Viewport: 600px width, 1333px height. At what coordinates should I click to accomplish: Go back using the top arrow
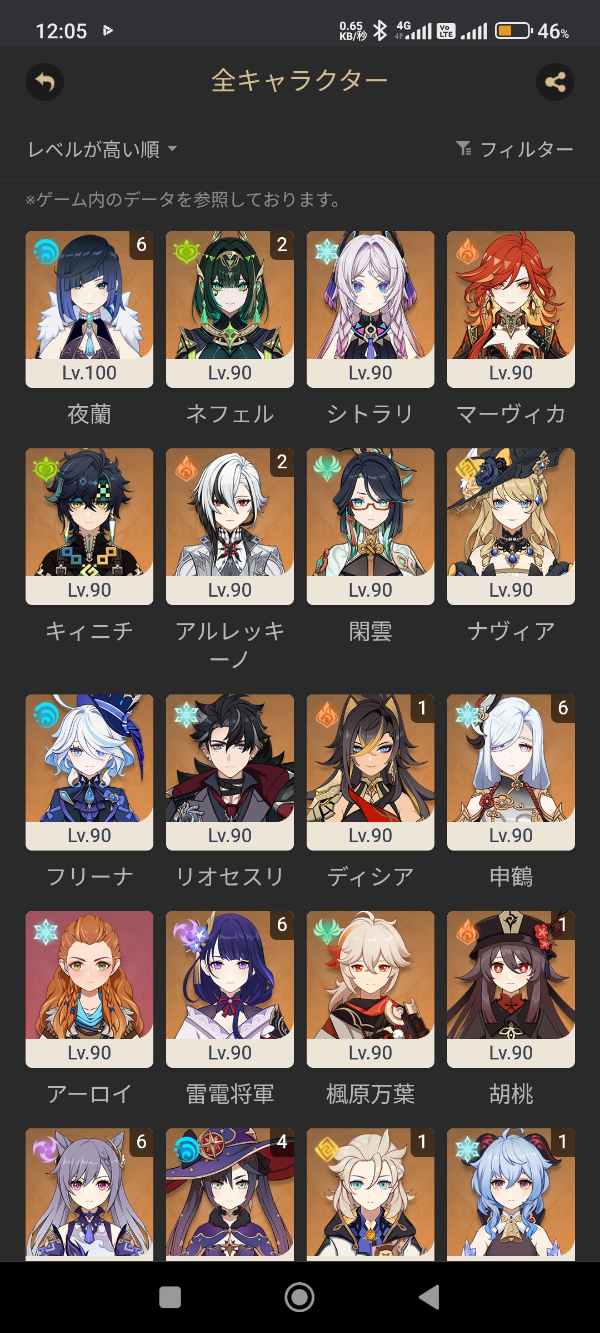[44, 81]
